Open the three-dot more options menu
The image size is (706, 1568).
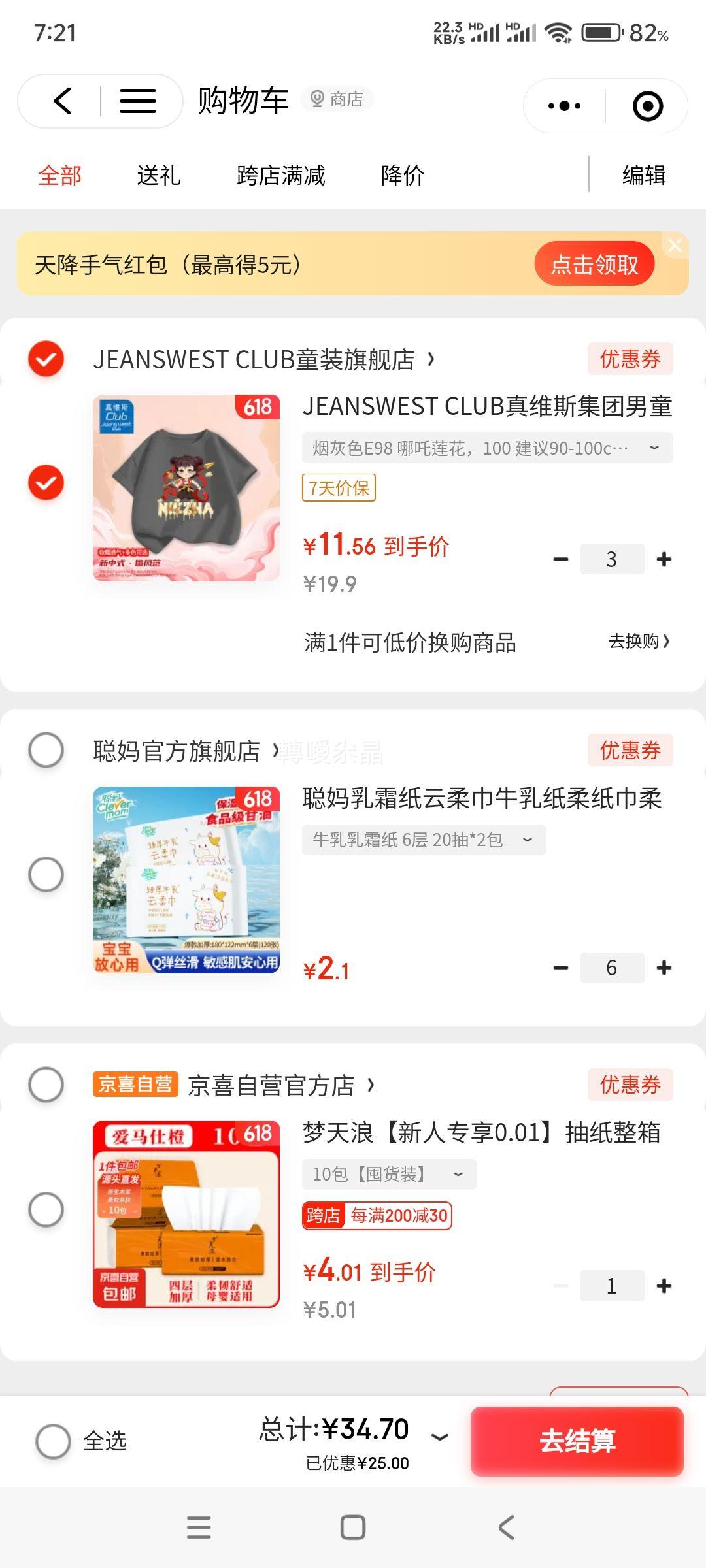(x=564, y=106)
